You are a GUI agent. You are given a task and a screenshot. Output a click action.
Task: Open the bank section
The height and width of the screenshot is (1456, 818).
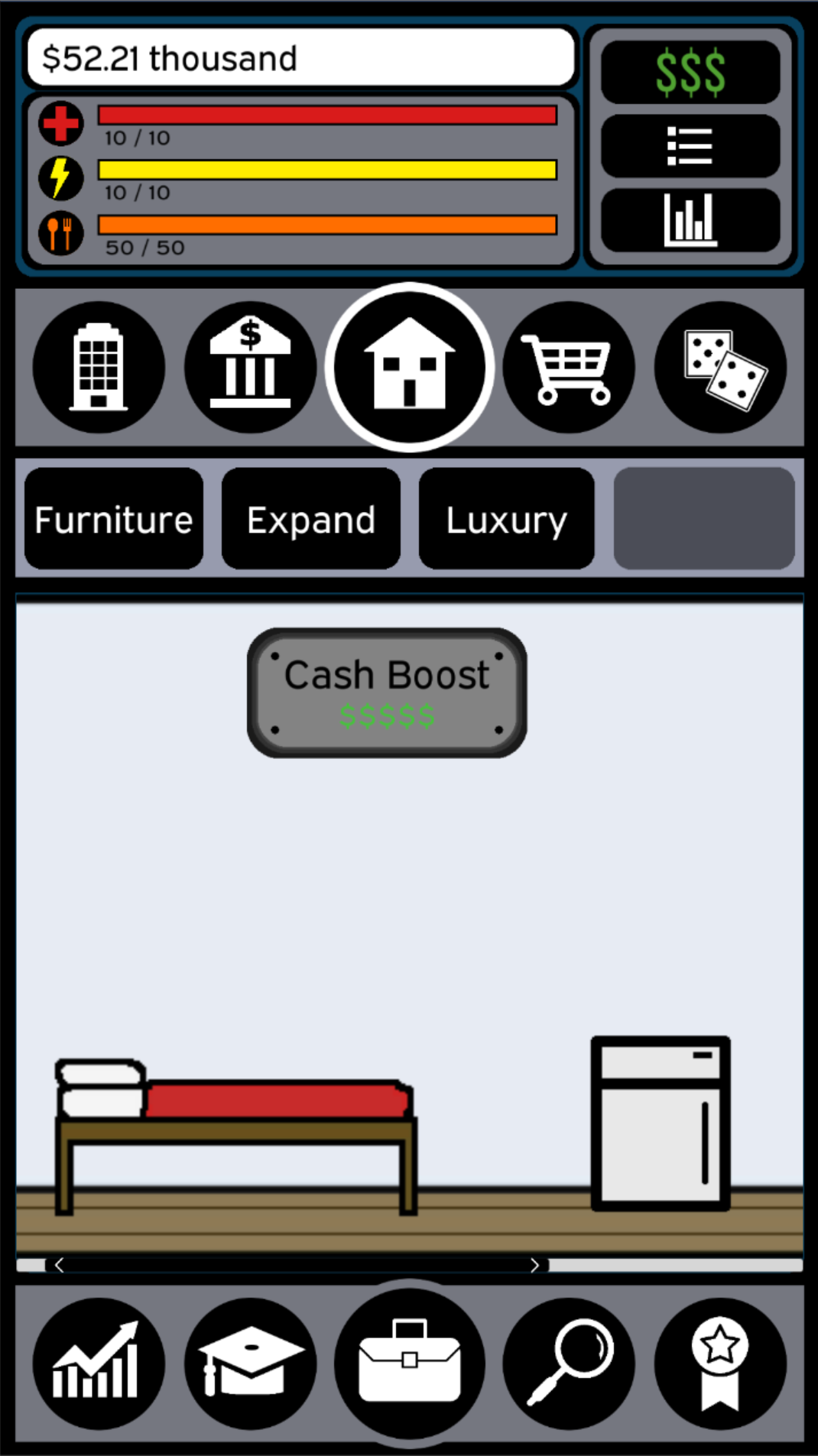(x=250, y=368)
